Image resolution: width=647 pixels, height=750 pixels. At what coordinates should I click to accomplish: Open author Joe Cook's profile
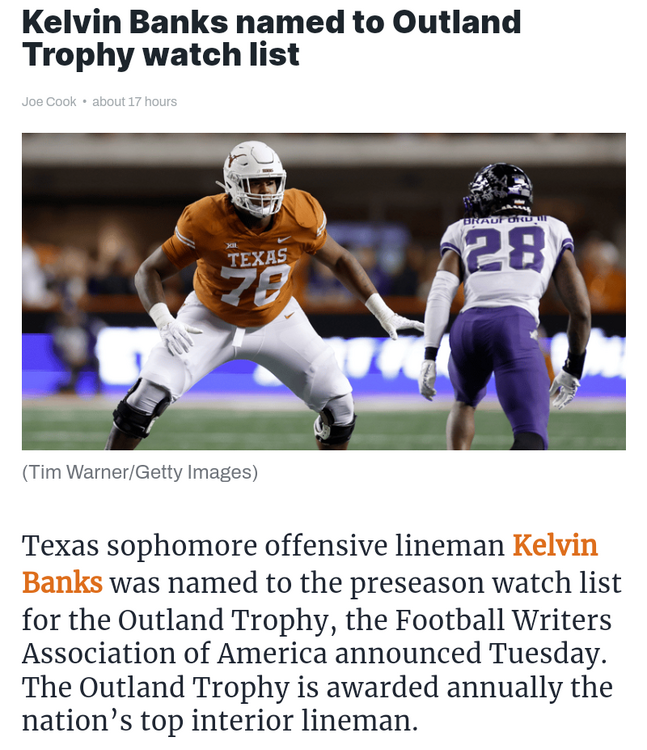(x=49, y=102)
